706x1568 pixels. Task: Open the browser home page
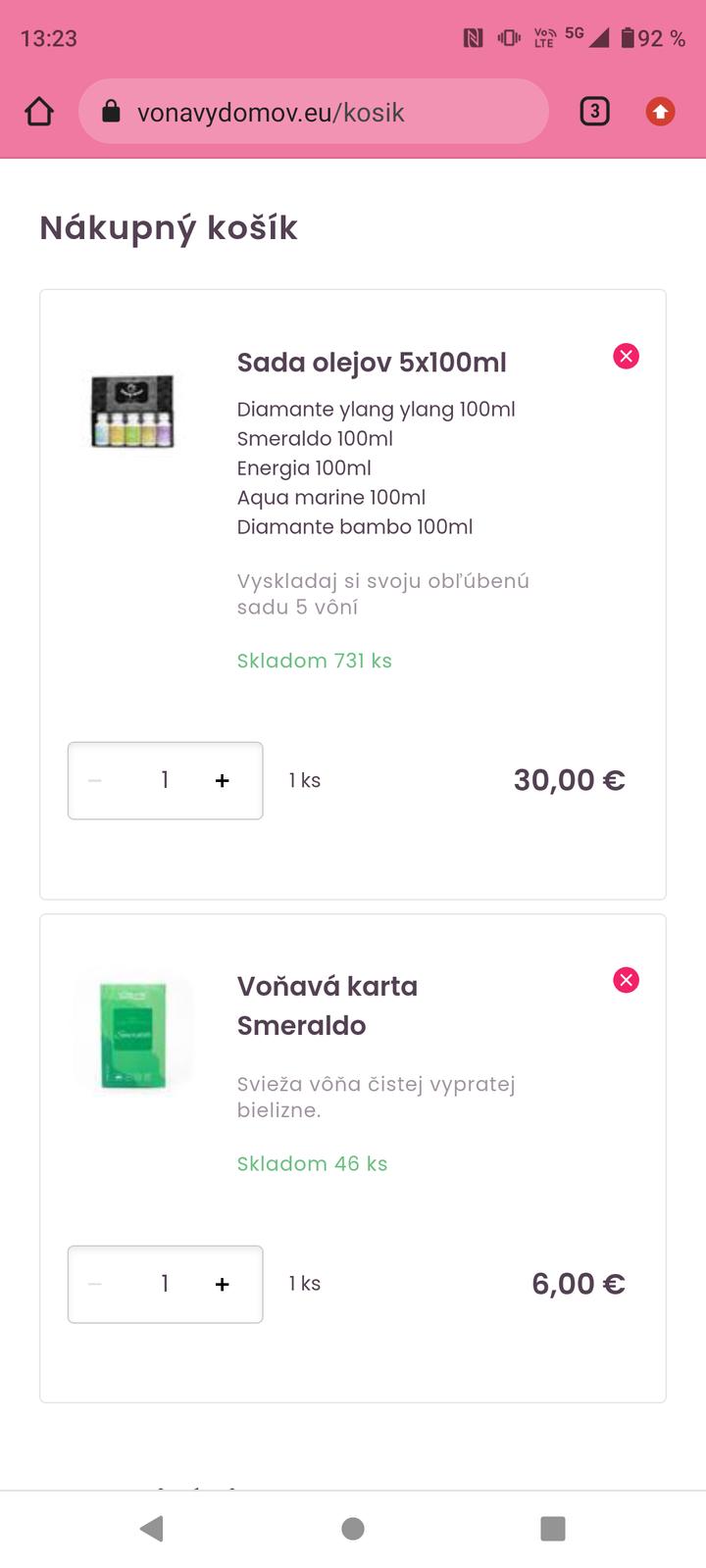pos(39,112)
